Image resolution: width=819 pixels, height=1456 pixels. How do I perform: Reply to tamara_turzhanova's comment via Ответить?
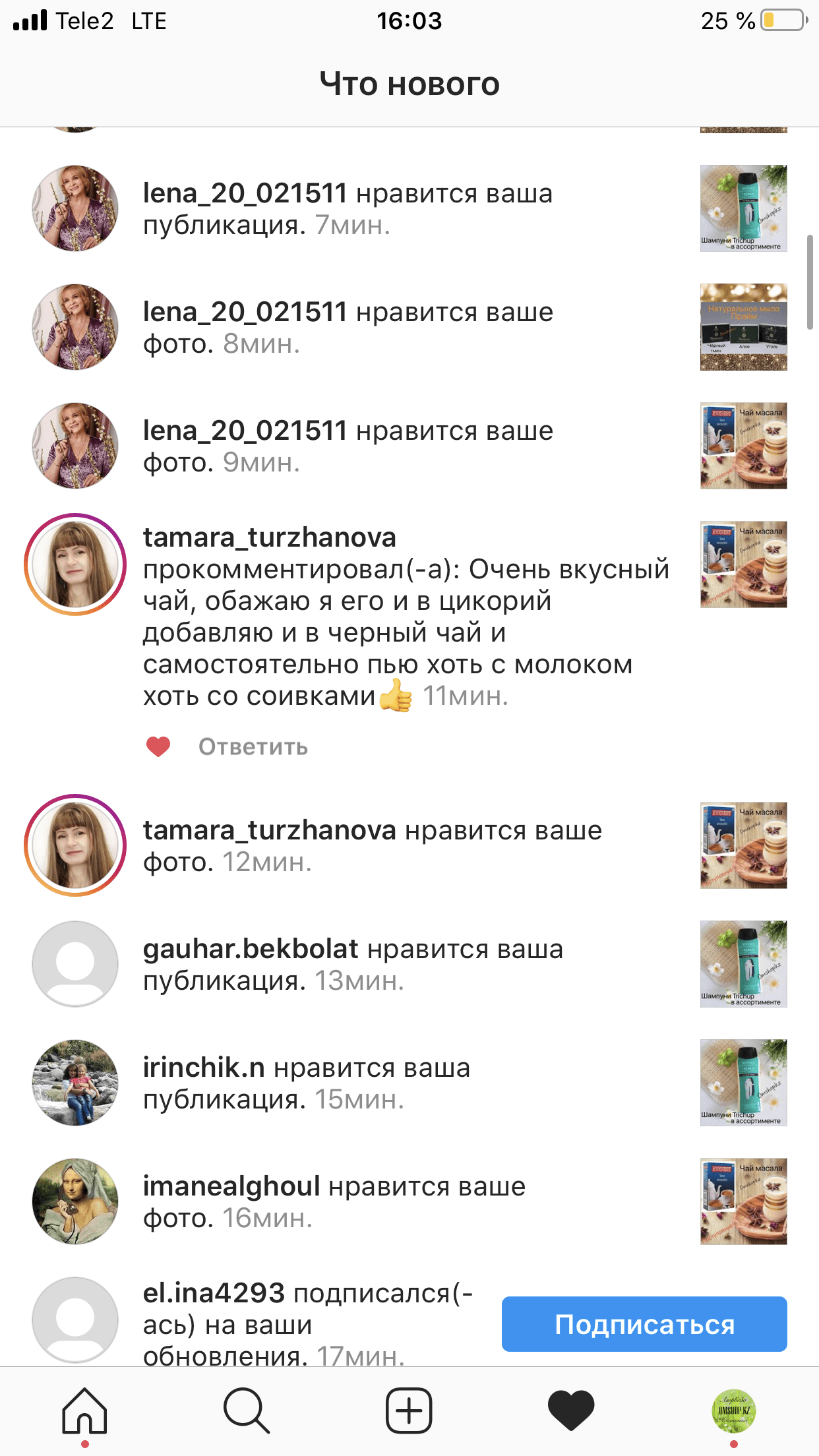253,747
